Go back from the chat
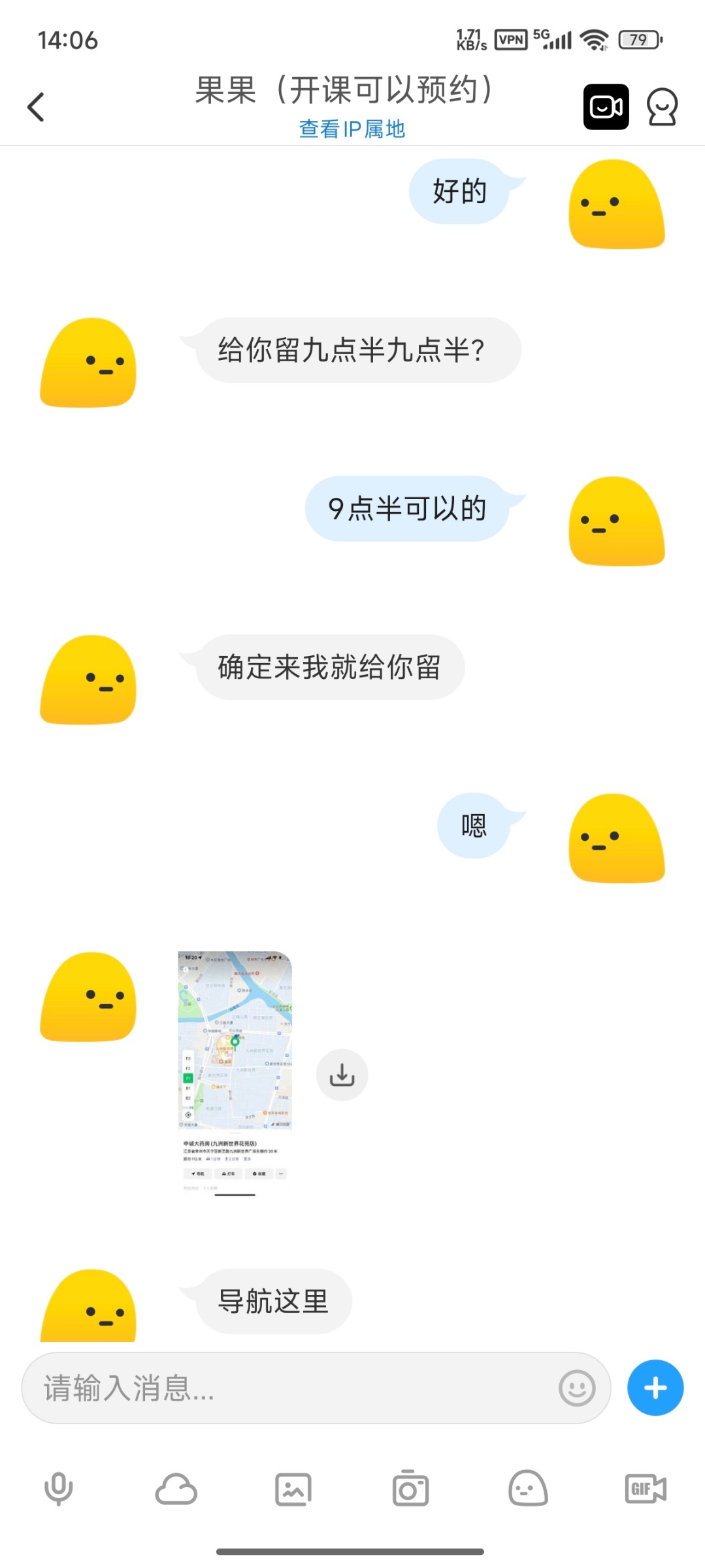The height and width of the screenshot is (1568, 705). (37, 107)
